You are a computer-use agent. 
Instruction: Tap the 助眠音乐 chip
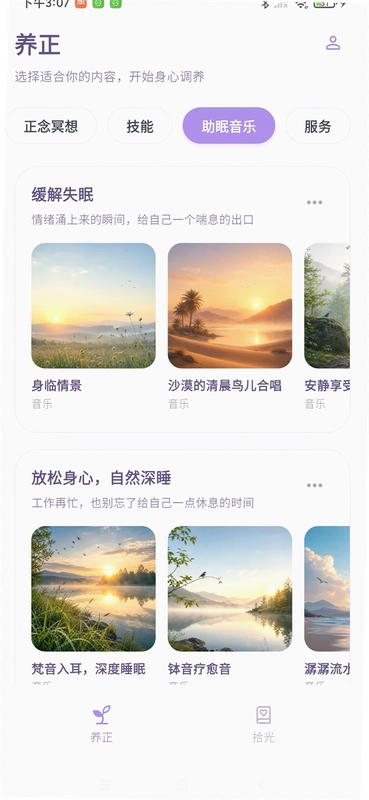click(229, 126)
